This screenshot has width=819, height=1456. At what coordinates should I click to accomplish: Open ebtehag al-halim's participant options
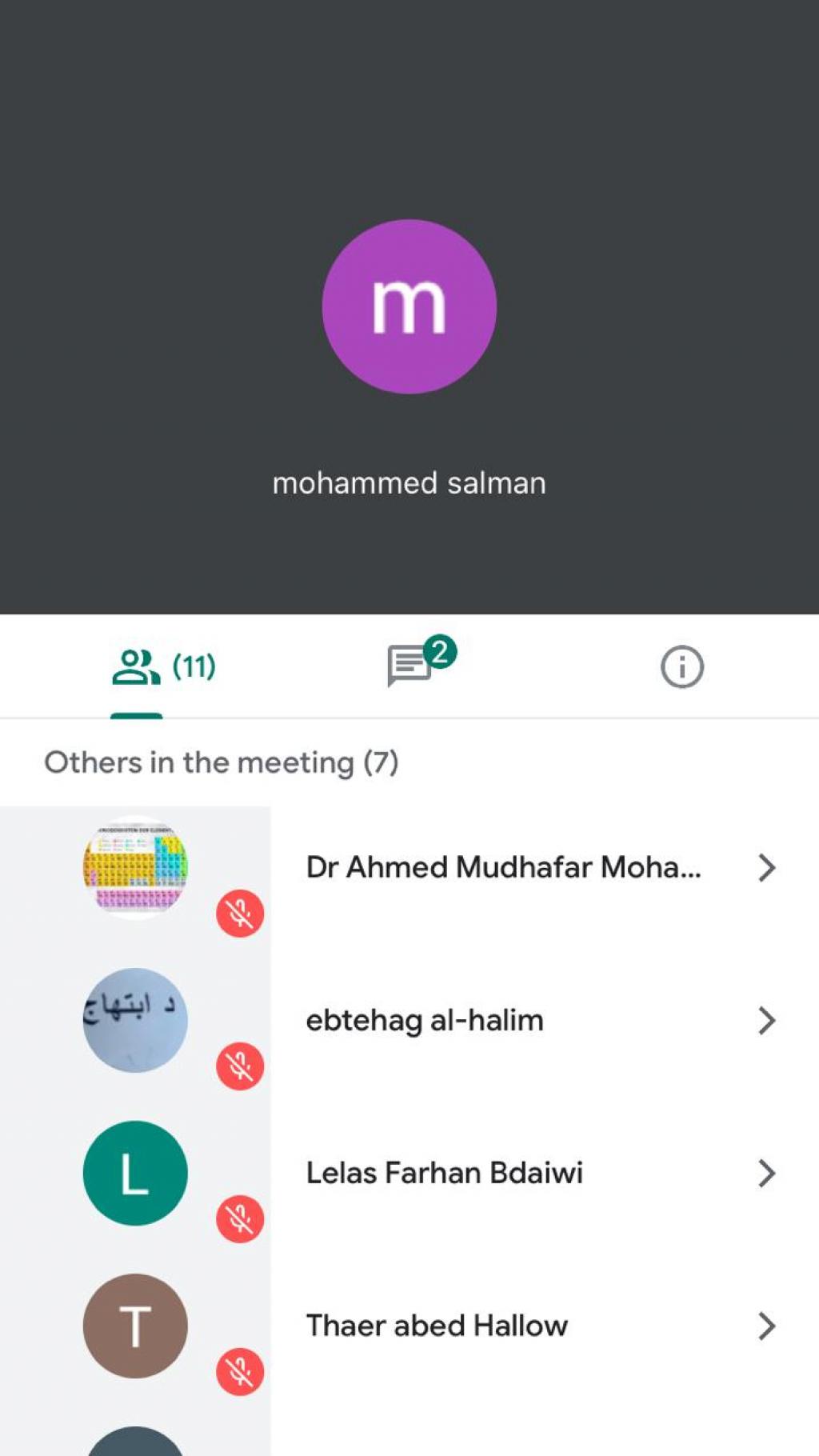(765, 1021)
